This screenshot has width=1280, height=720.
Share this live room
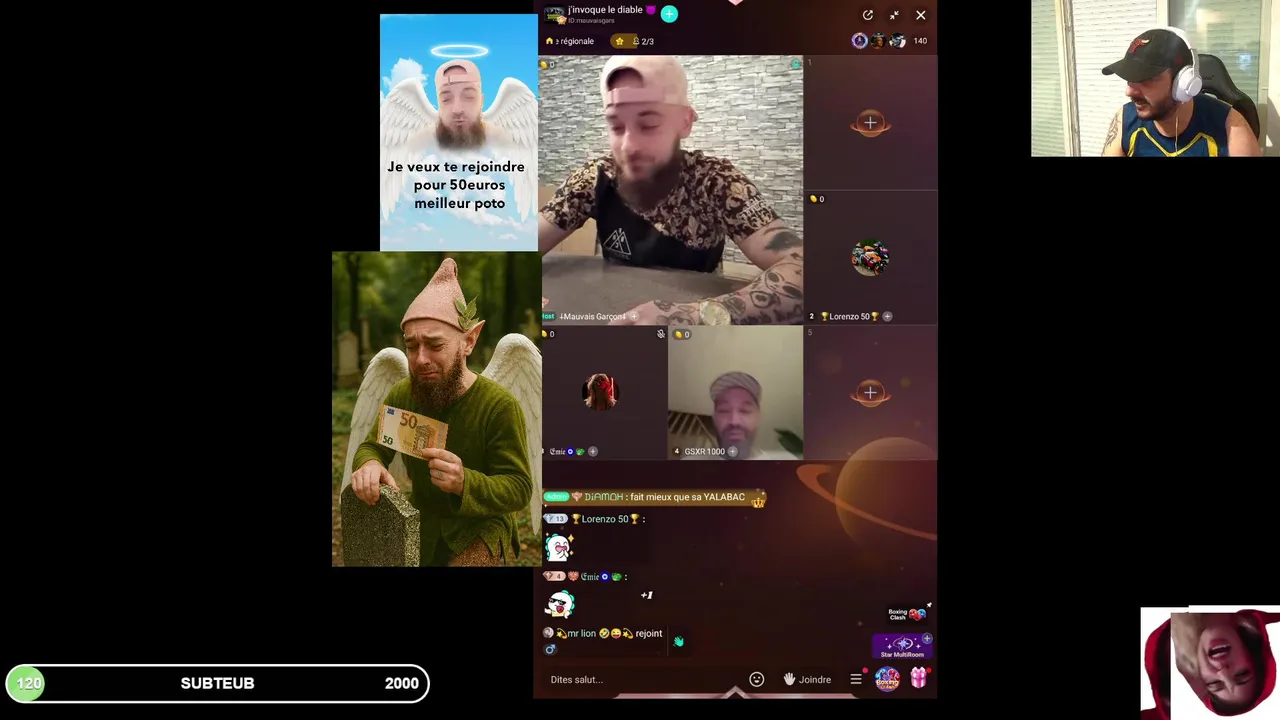[867, 15]
